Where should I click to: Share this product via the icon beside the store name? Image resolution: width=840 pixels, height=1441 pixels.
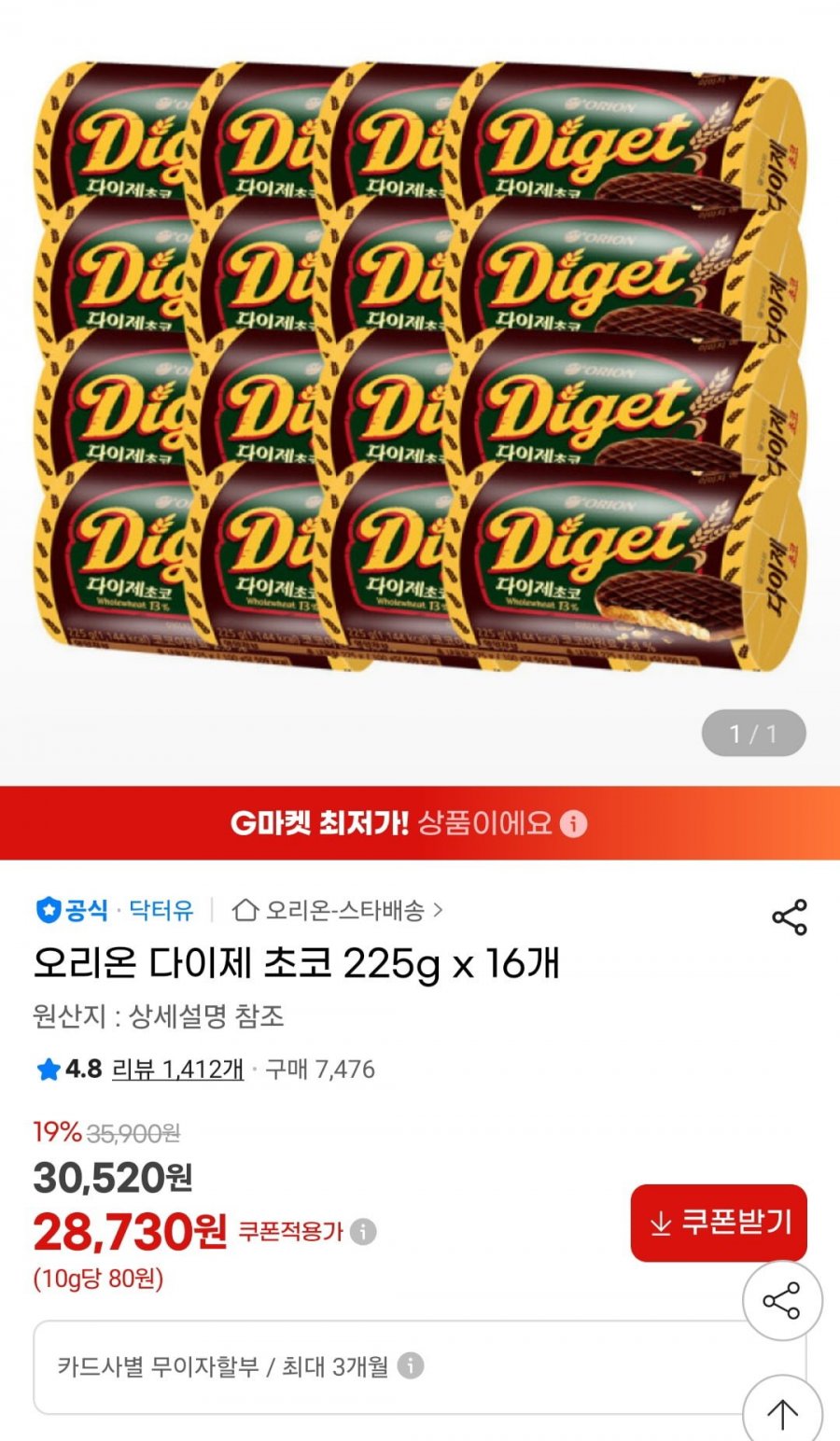coord(789,918)
